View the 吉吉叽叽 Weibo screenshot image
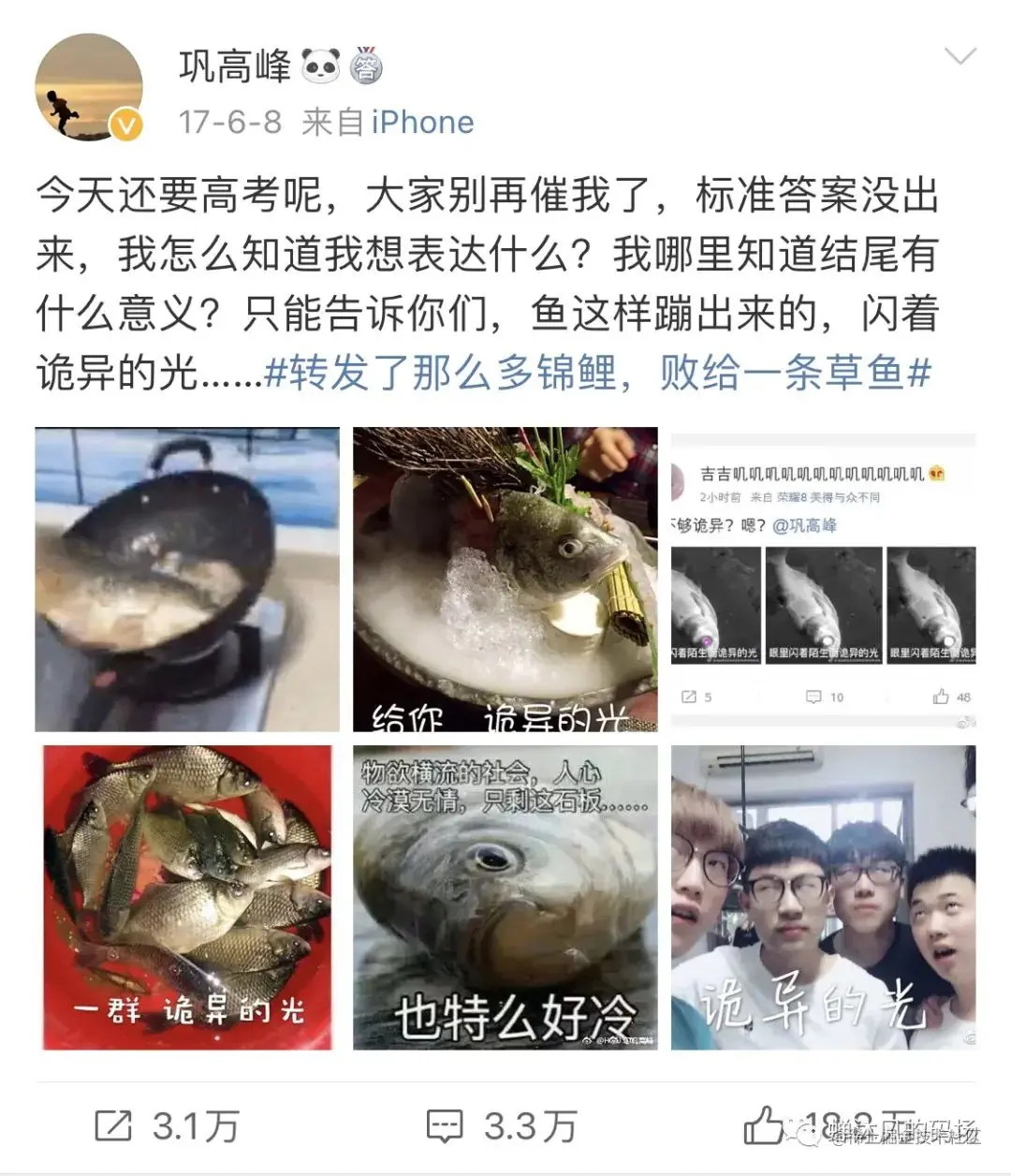The image size is (1011, 1176). click(823, 579)
